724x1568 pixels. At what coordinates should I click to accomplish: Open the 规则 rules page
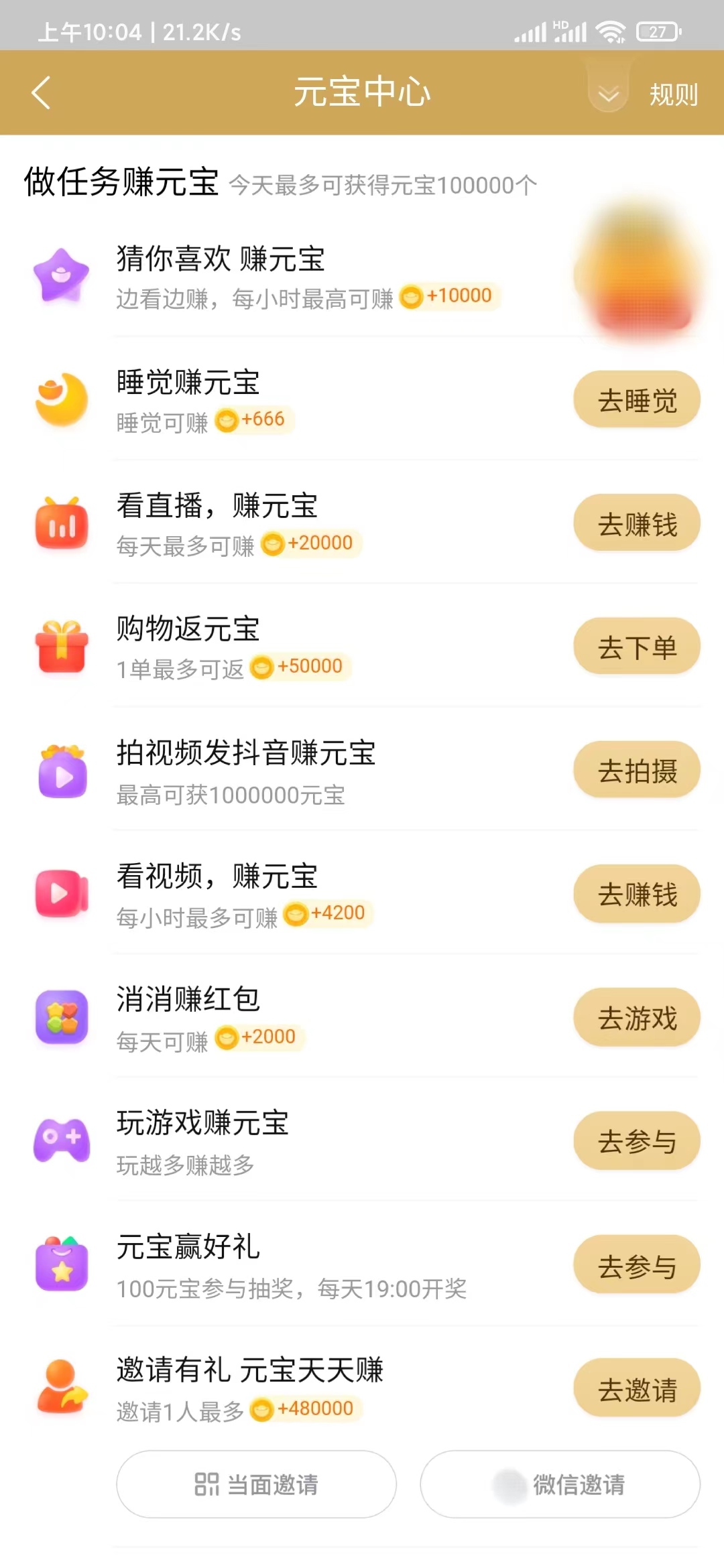[672, 95]
